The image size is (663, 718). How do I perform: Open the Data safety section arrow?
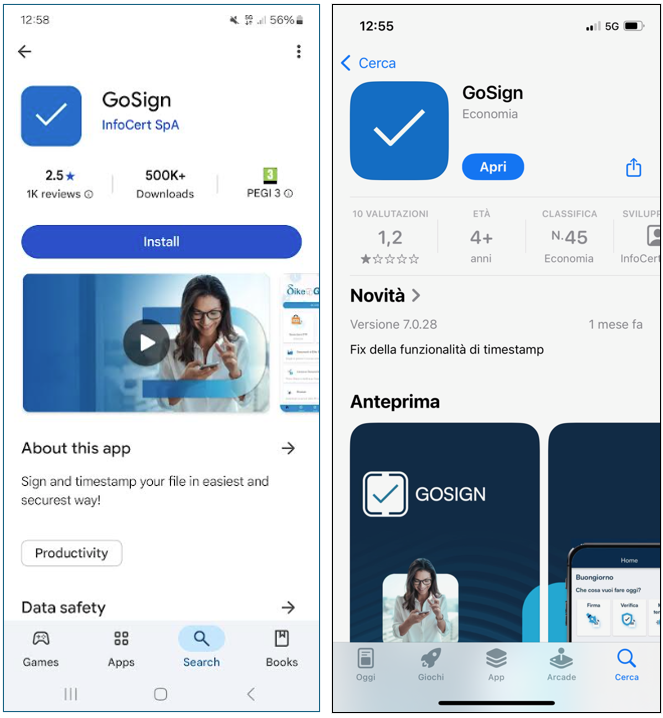pos(288,607)
